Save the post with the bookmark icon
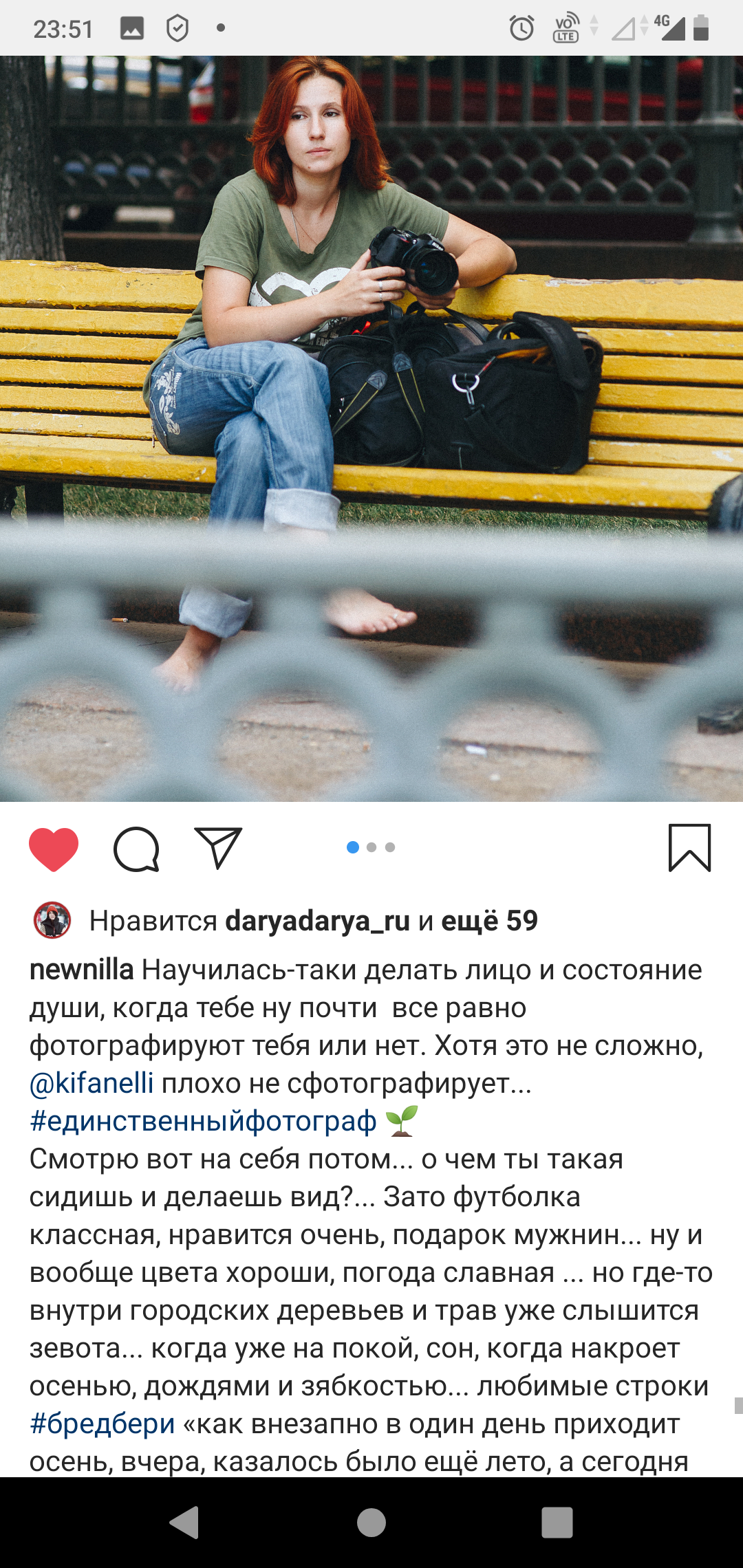743x1568 pixels. click(689, 848)
